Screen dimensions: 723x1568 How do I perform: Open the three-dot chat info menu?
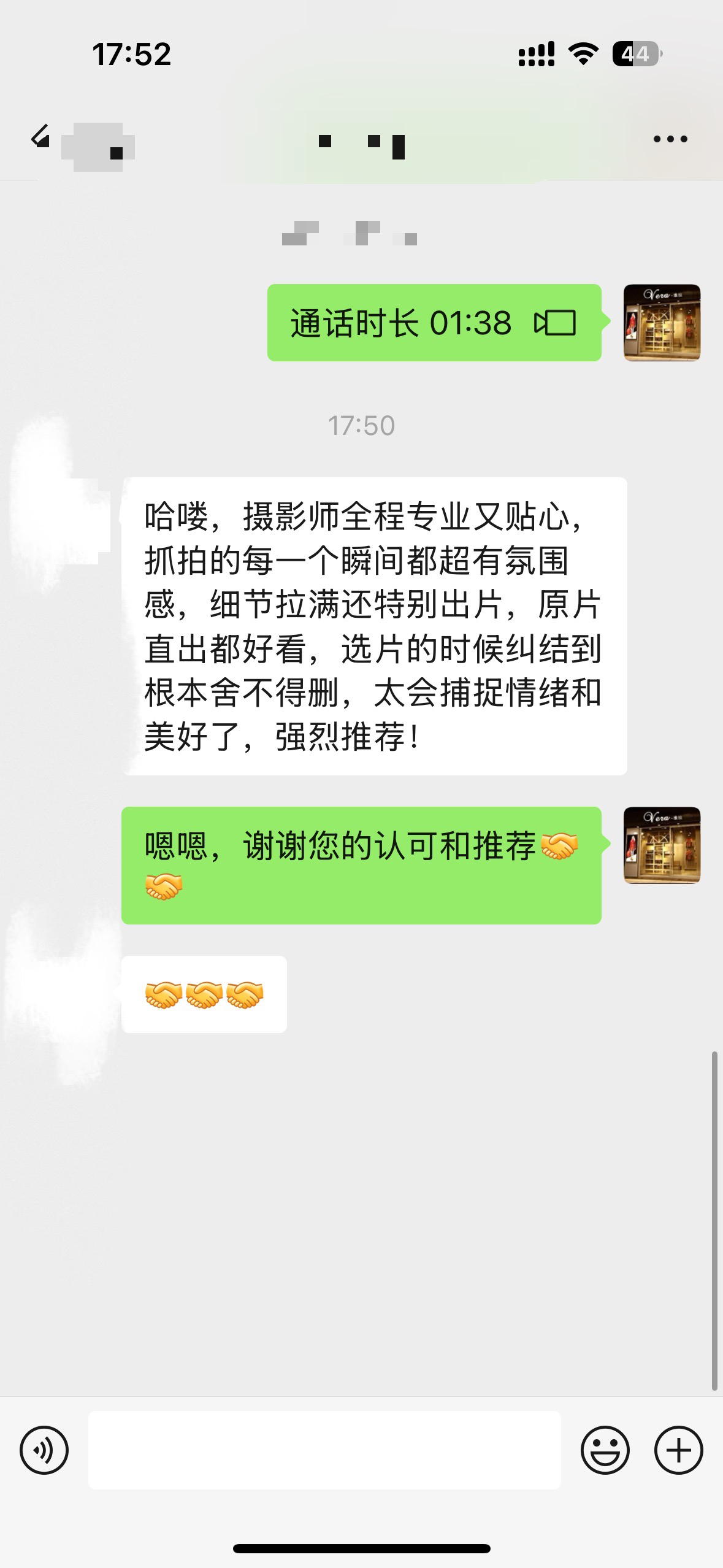pos(670,139)
